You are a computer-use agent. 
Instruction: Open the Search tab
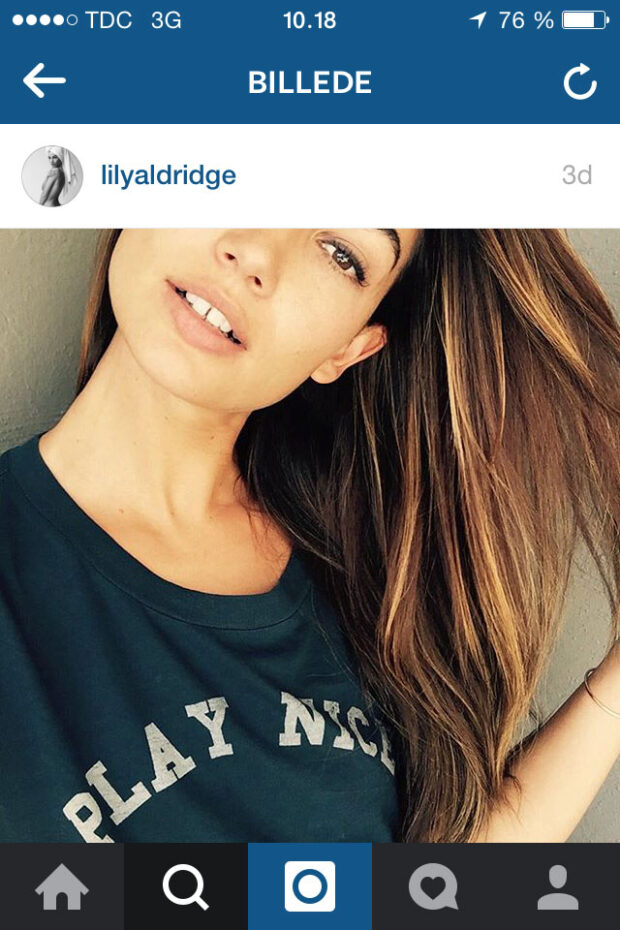(x=186, y=887)
